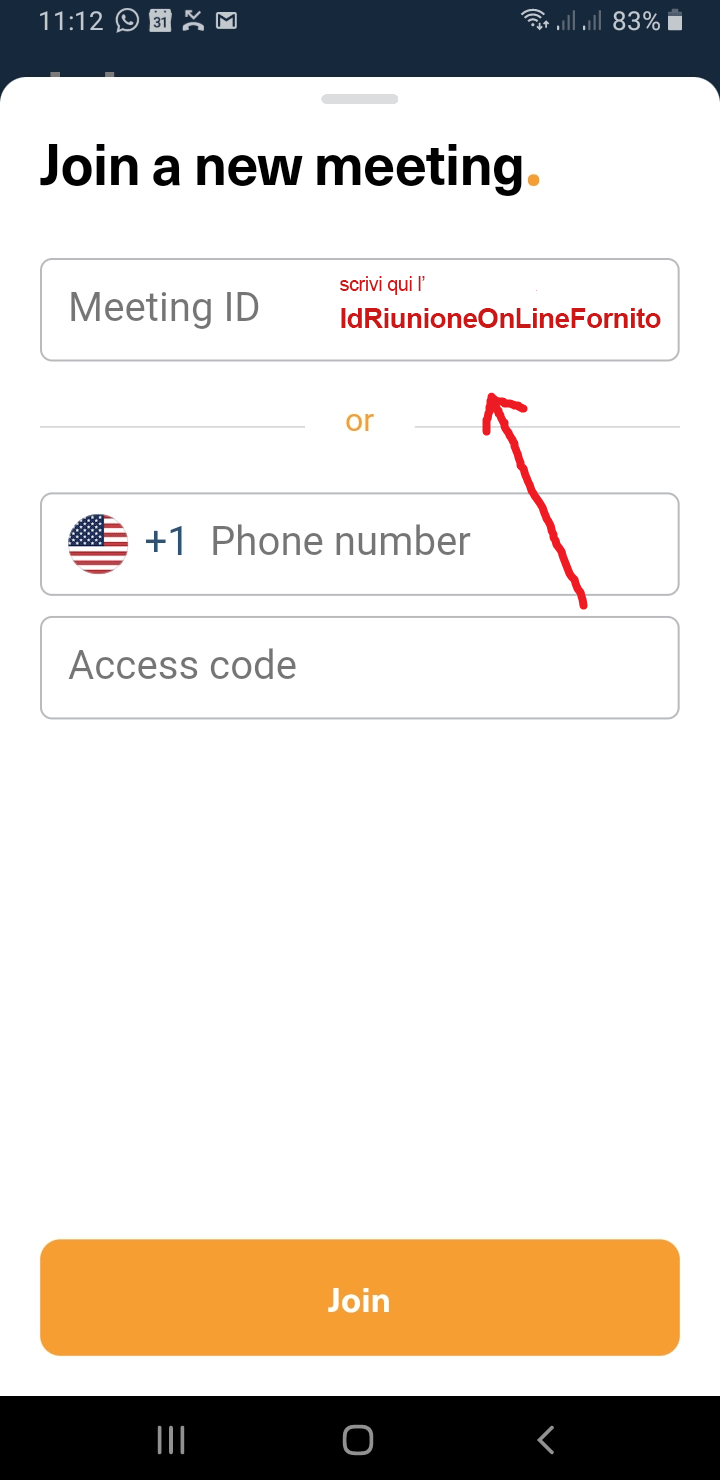The height and width of the screenshot is (1480, 720).
Task: Tap the orange Join button
Action: 360,1298
